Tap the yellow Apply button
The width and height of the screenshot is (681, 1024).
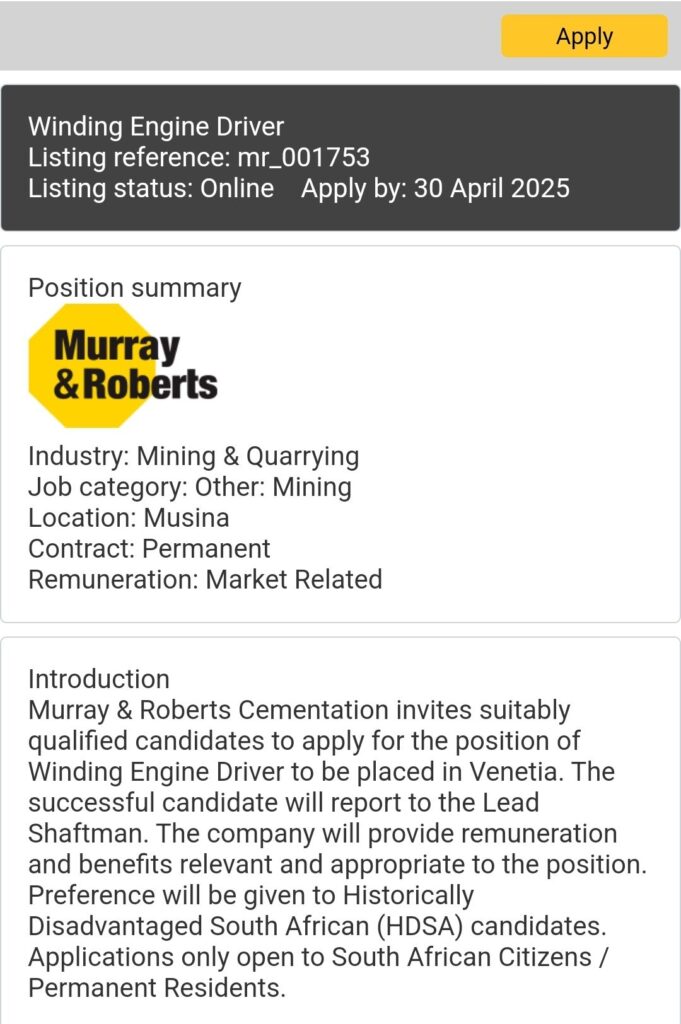tap(584, 37)
